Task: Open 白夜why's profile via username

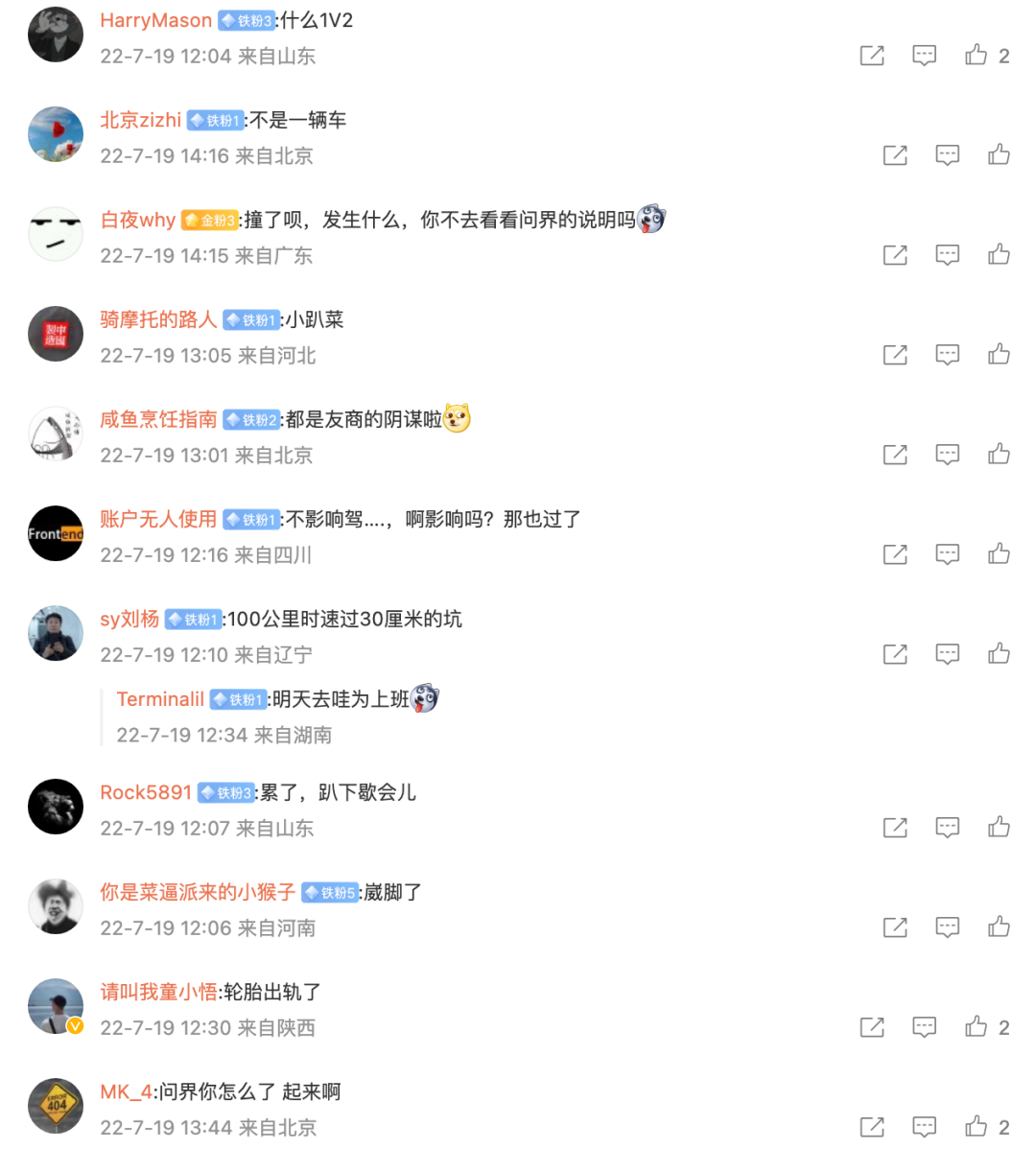Action: [138, 220]
